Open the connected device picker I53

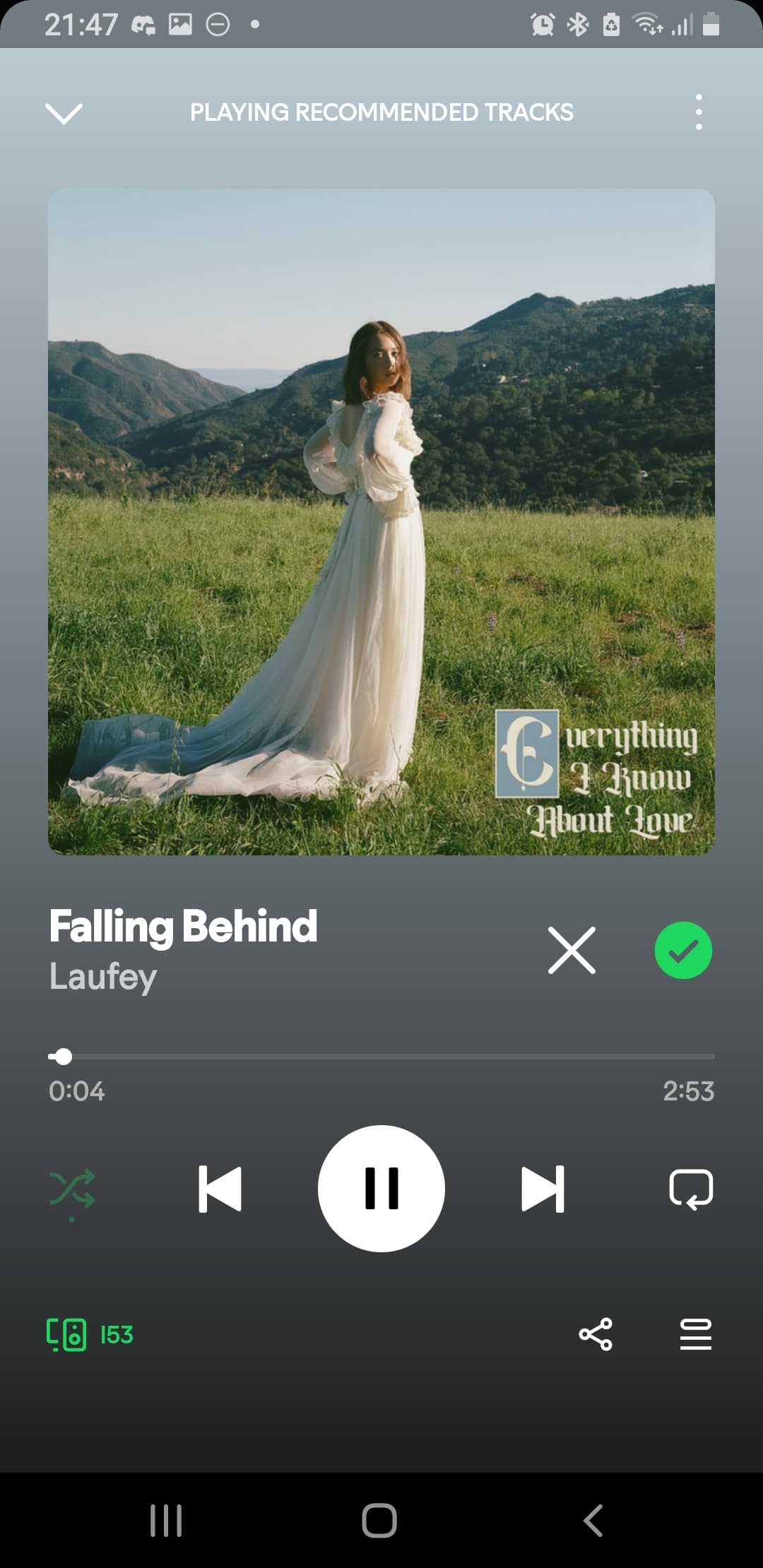pyautogui.click(x=90, y=1334)
